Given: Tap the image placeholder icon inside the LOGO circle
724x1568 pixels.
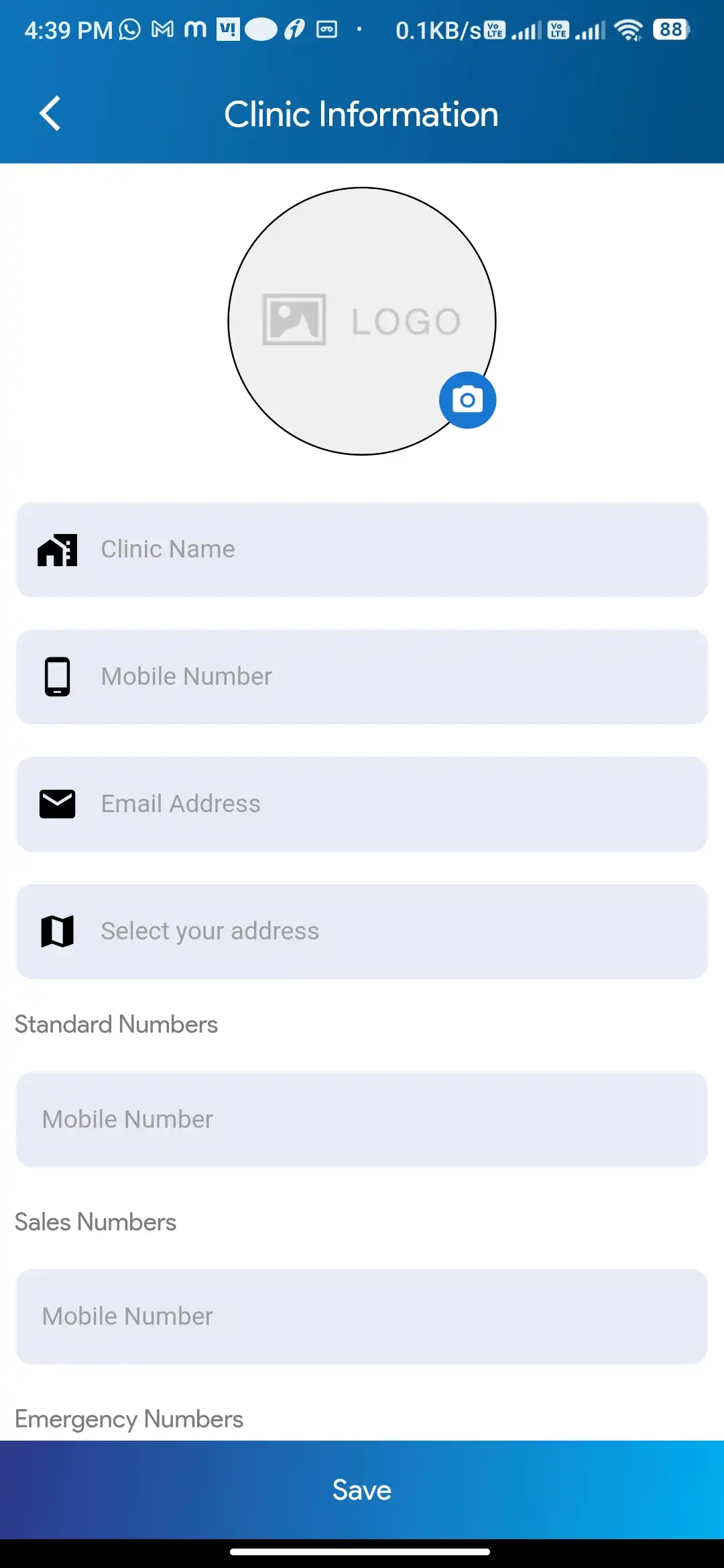Looking at the screenshot, I should (x=294, y=320).
